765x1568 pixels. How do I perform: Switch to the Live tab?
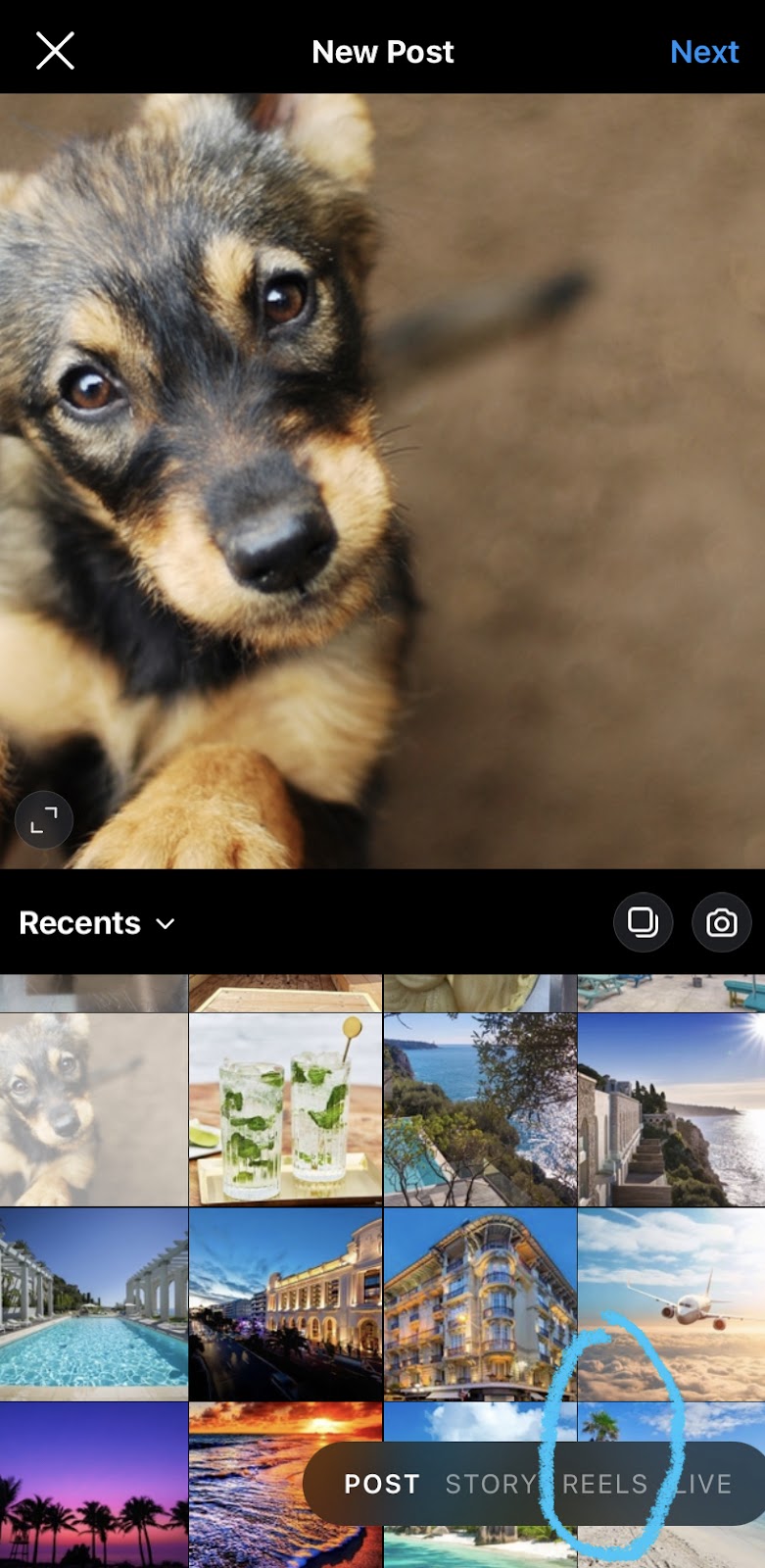(701, 1484)
